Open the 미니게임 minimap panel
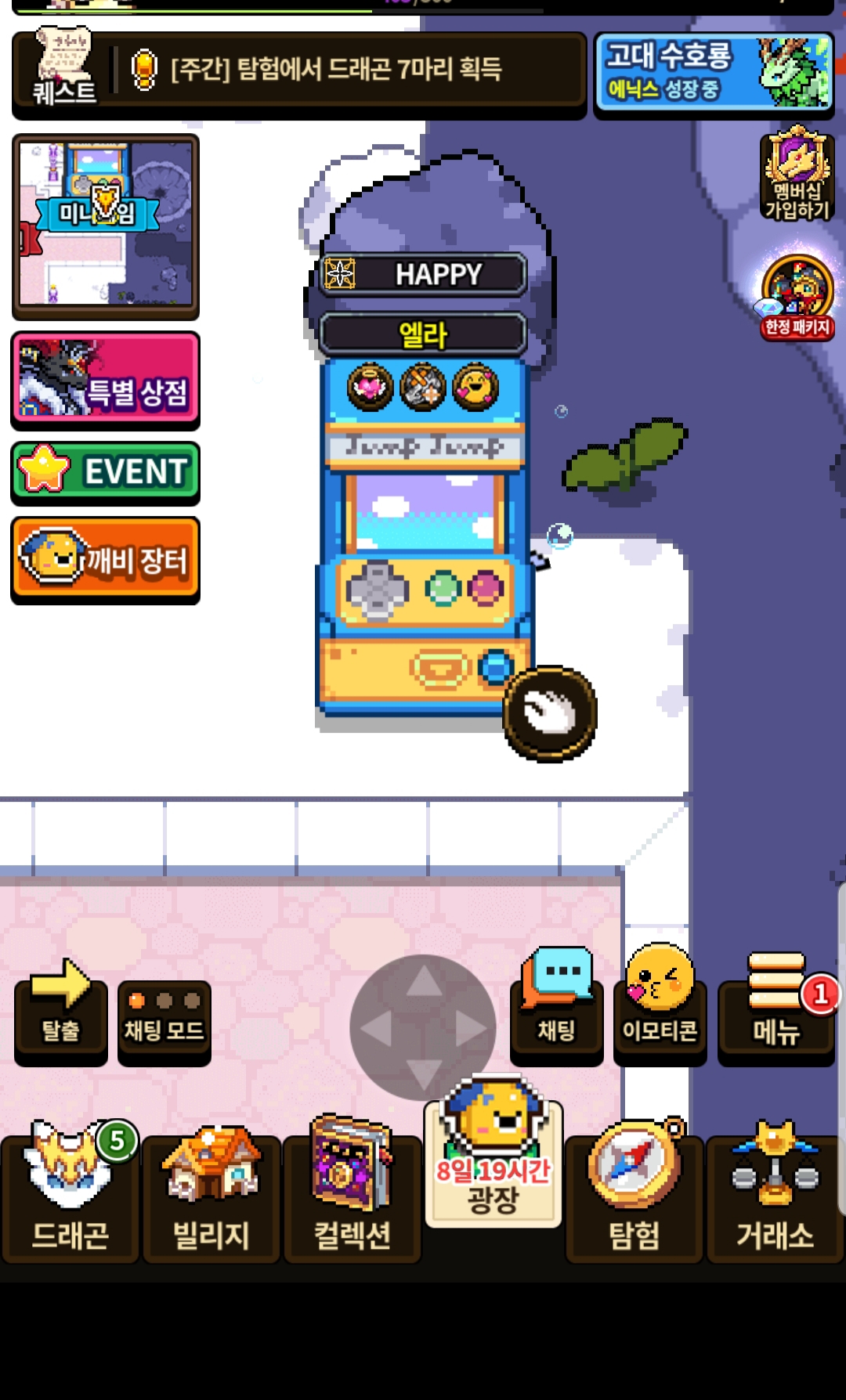Screen dimensions: 846x1400 [x=106, y=226]
